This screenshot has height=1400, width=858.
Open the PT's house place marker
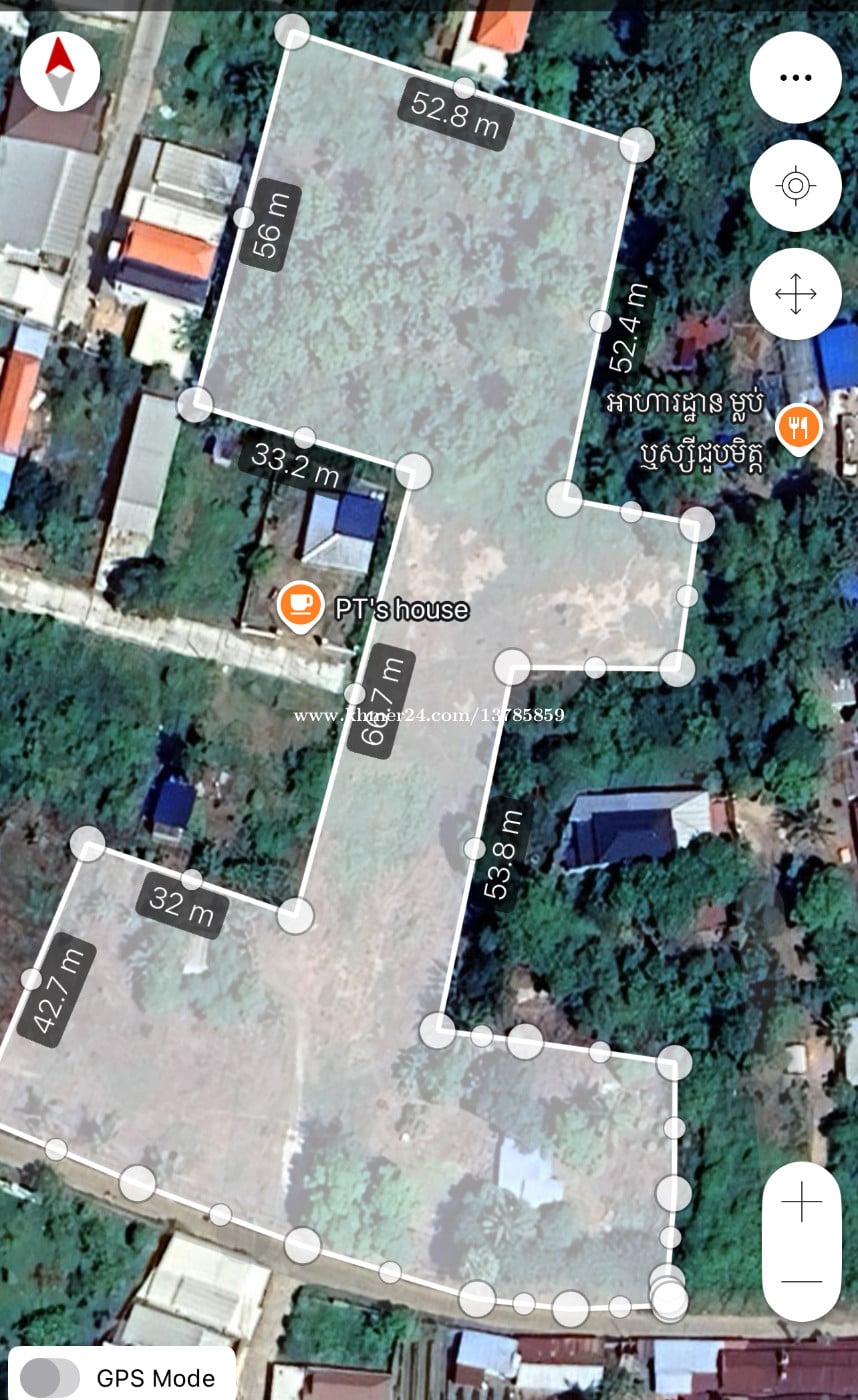[x=299, y=603]
